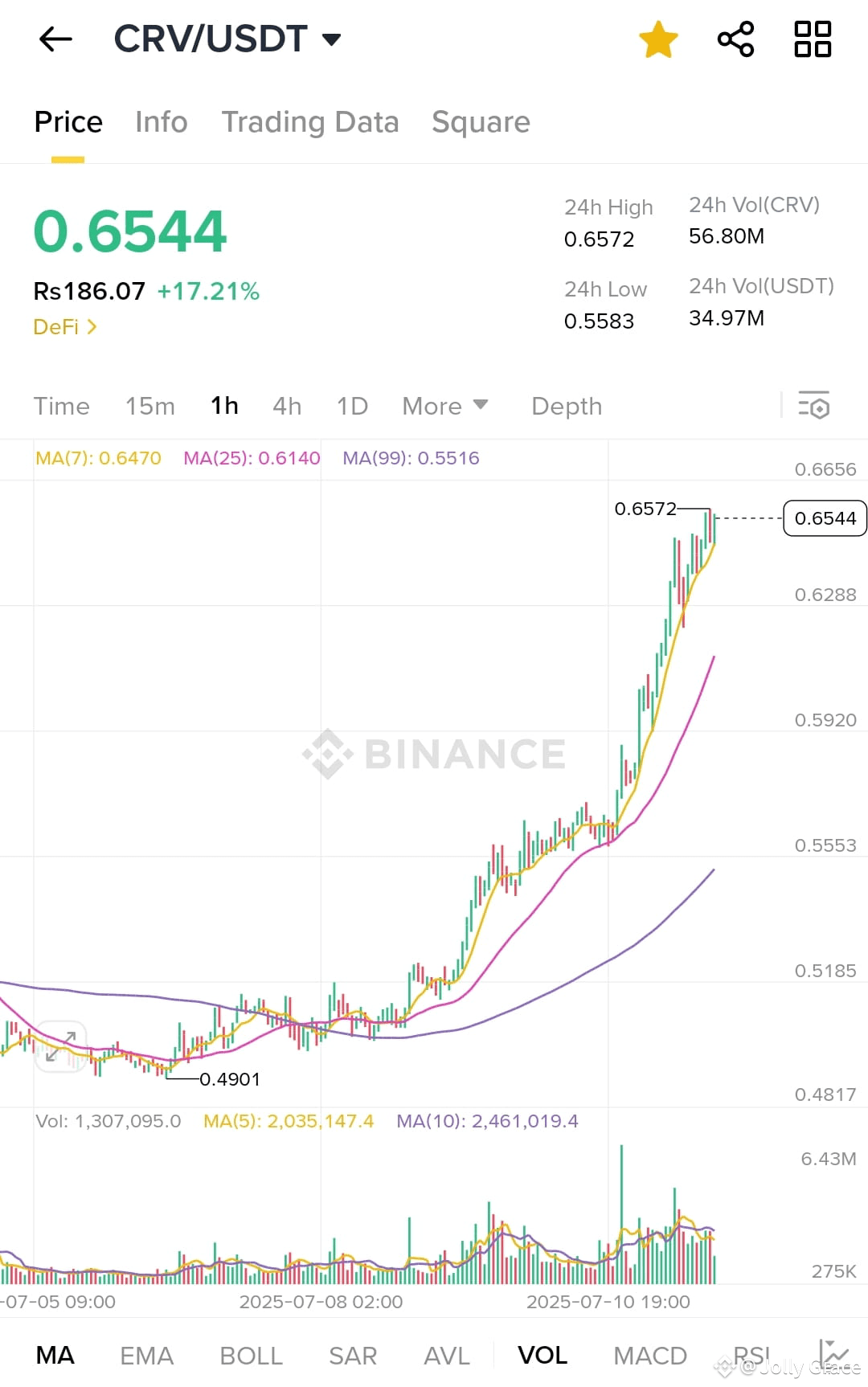Select the 1D timeframe
The width and height of the screenshot is (868, 1387).
(x=351, y=406)
